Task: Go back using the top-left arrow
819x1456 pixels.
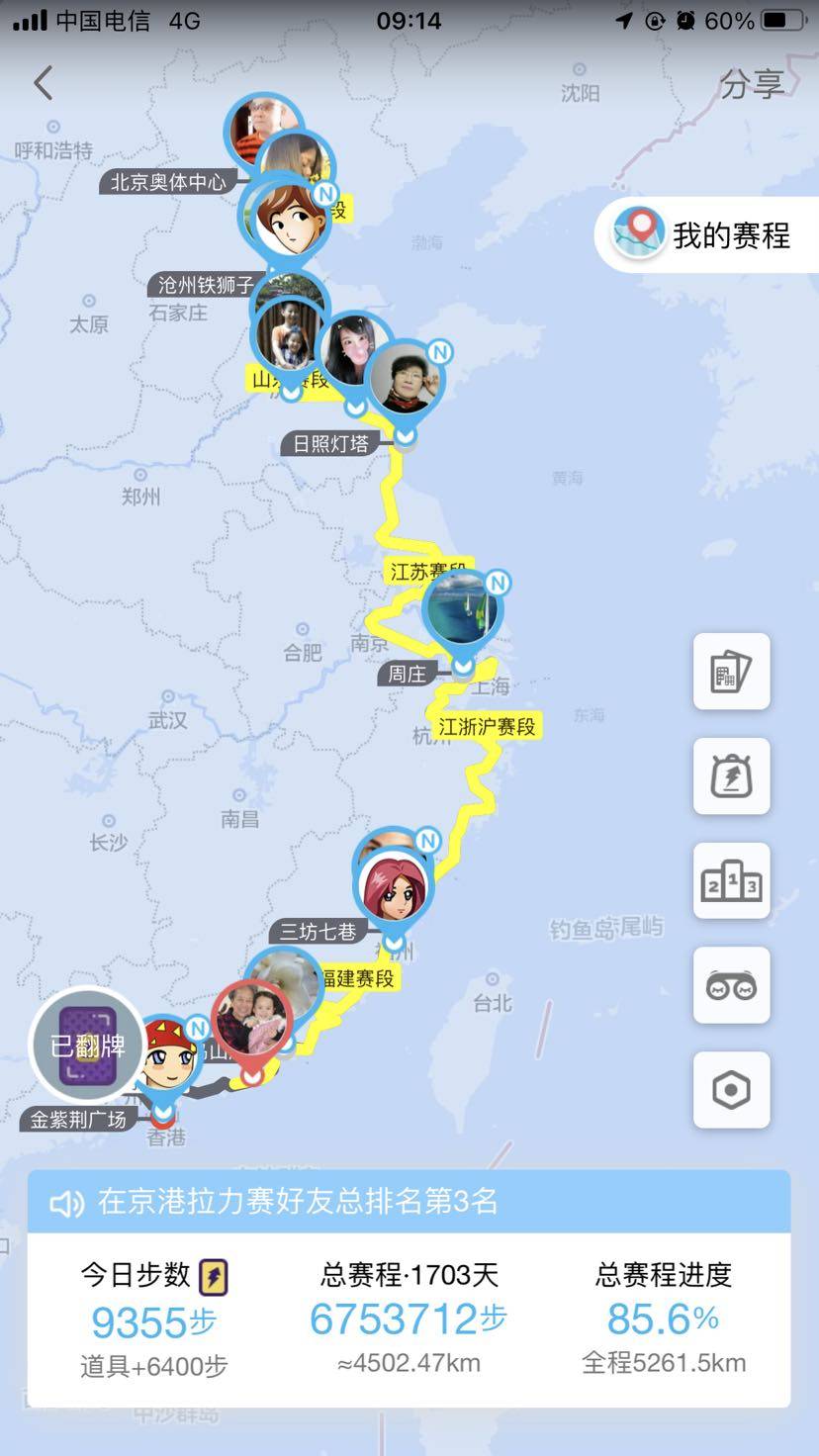Action: (x=43, y=83)
